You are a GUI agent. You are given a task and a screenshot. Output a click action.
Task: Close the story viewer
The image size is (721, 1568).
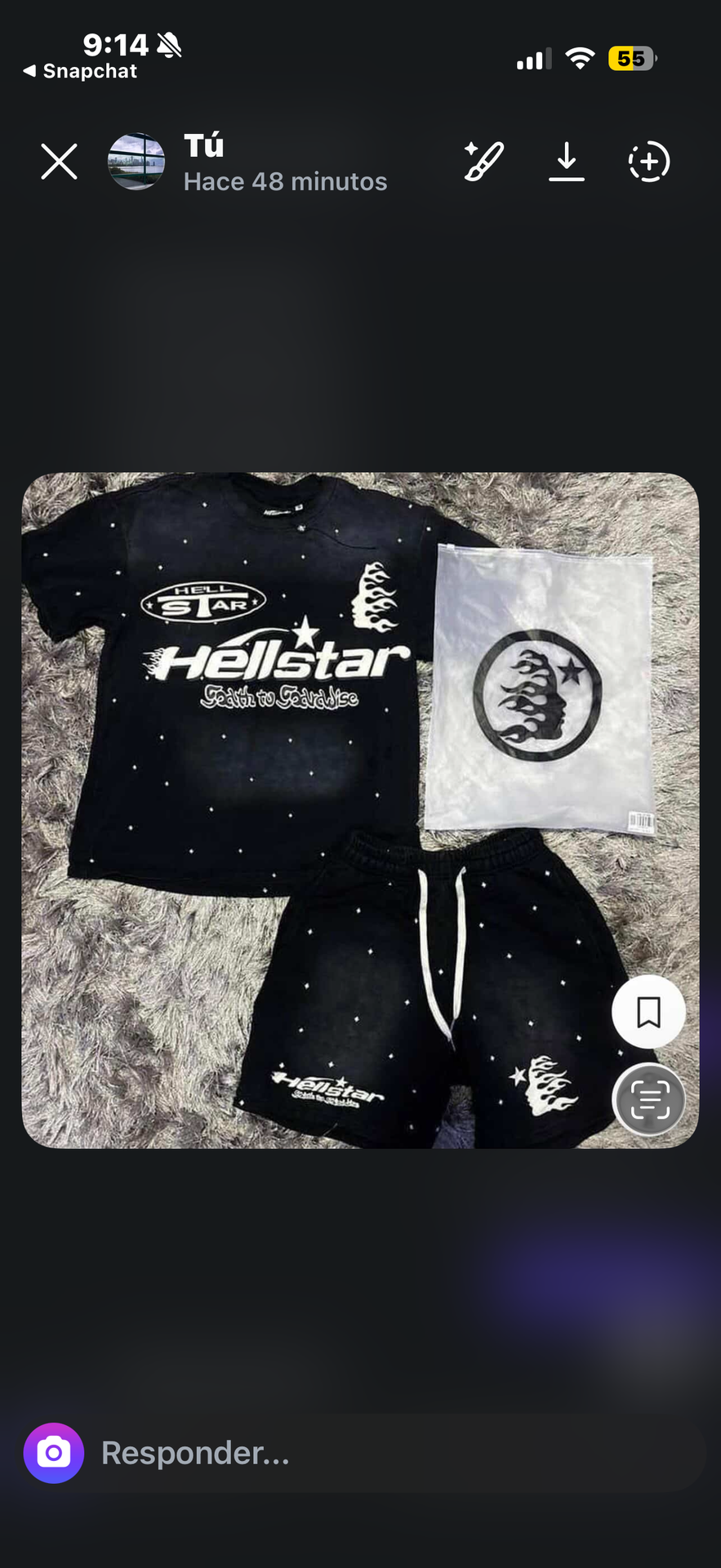click(x=59, y=162)
